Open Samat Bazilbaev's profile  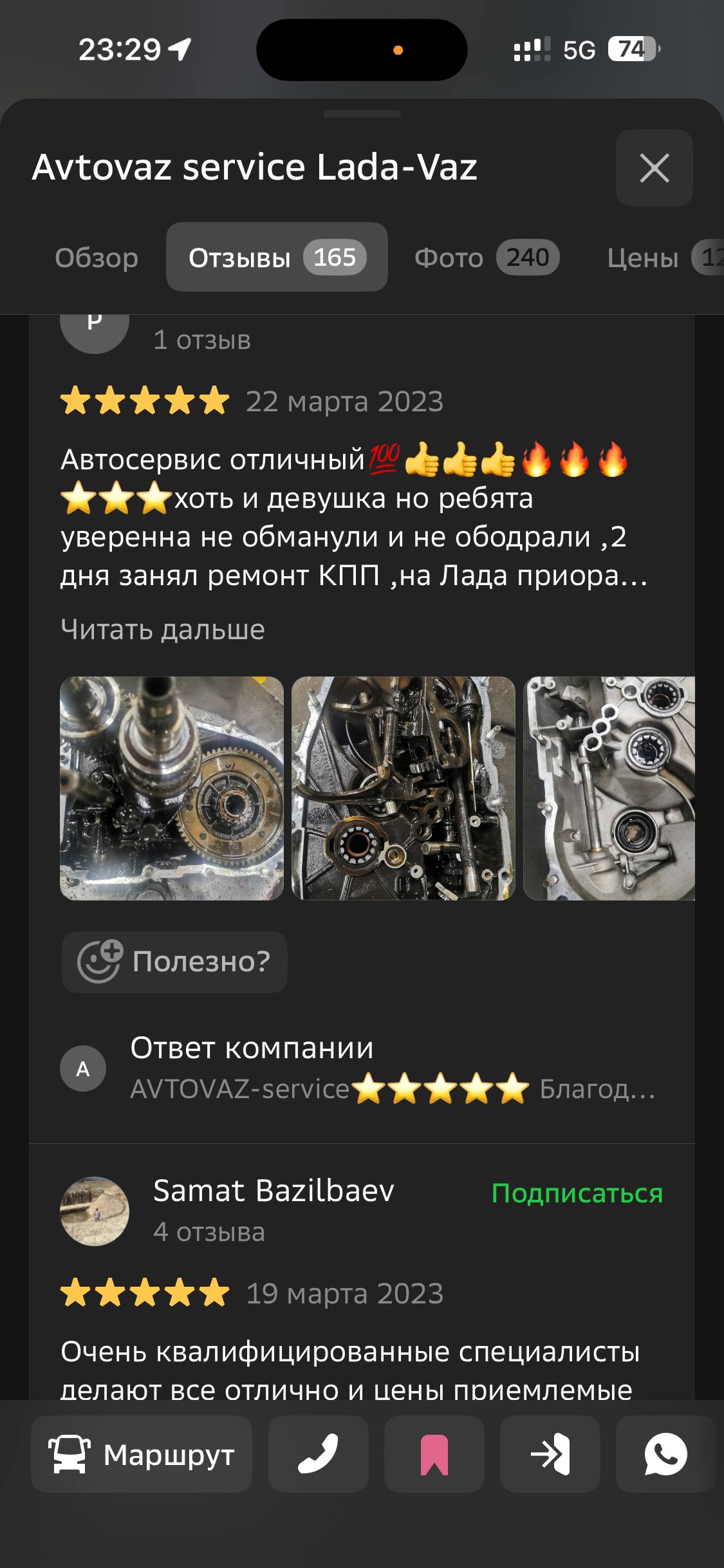274,1191
